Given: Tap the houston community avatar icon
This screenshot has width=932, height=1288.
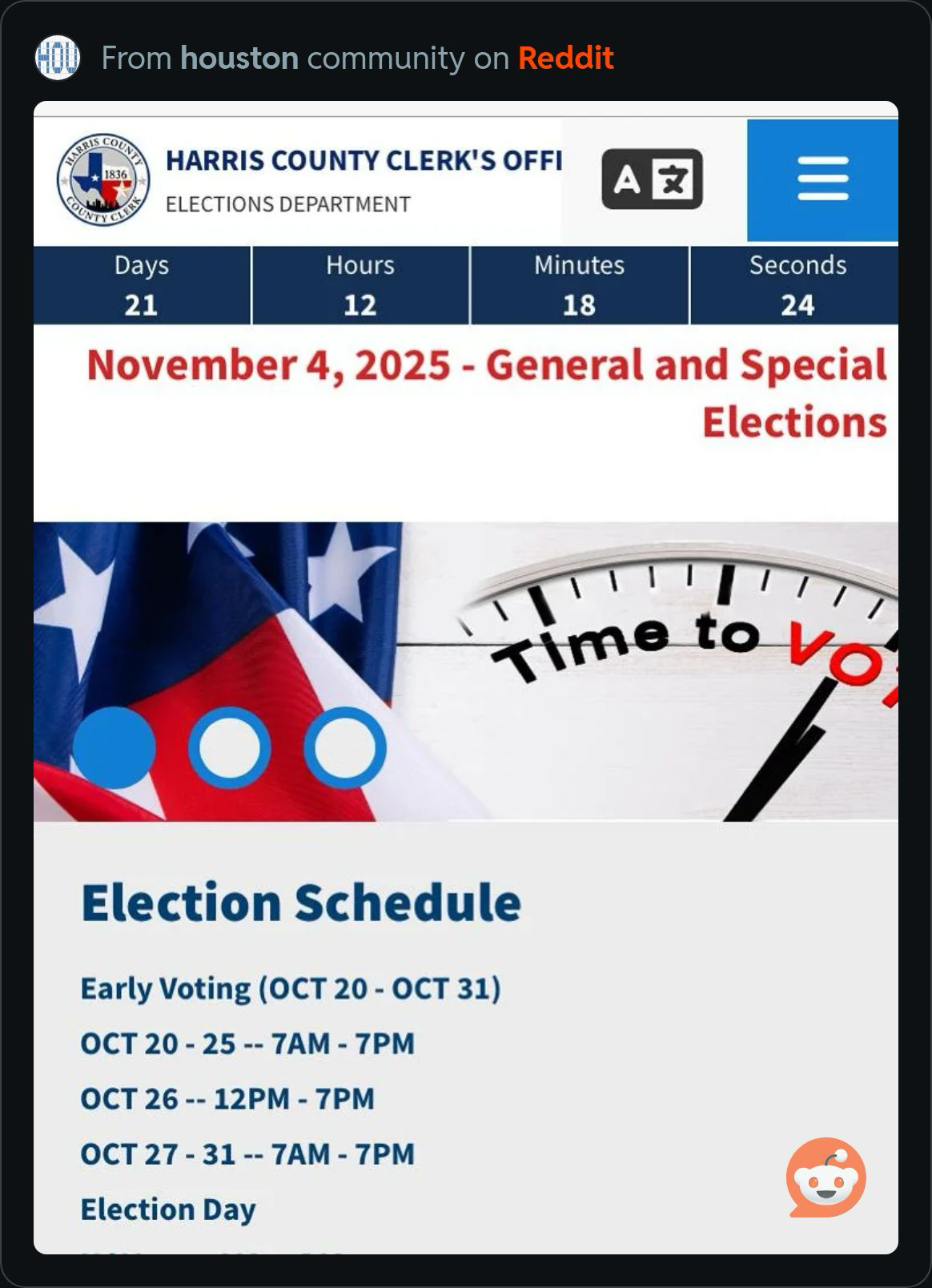Looking at the screenshot, I should click(x=58, y=58).
